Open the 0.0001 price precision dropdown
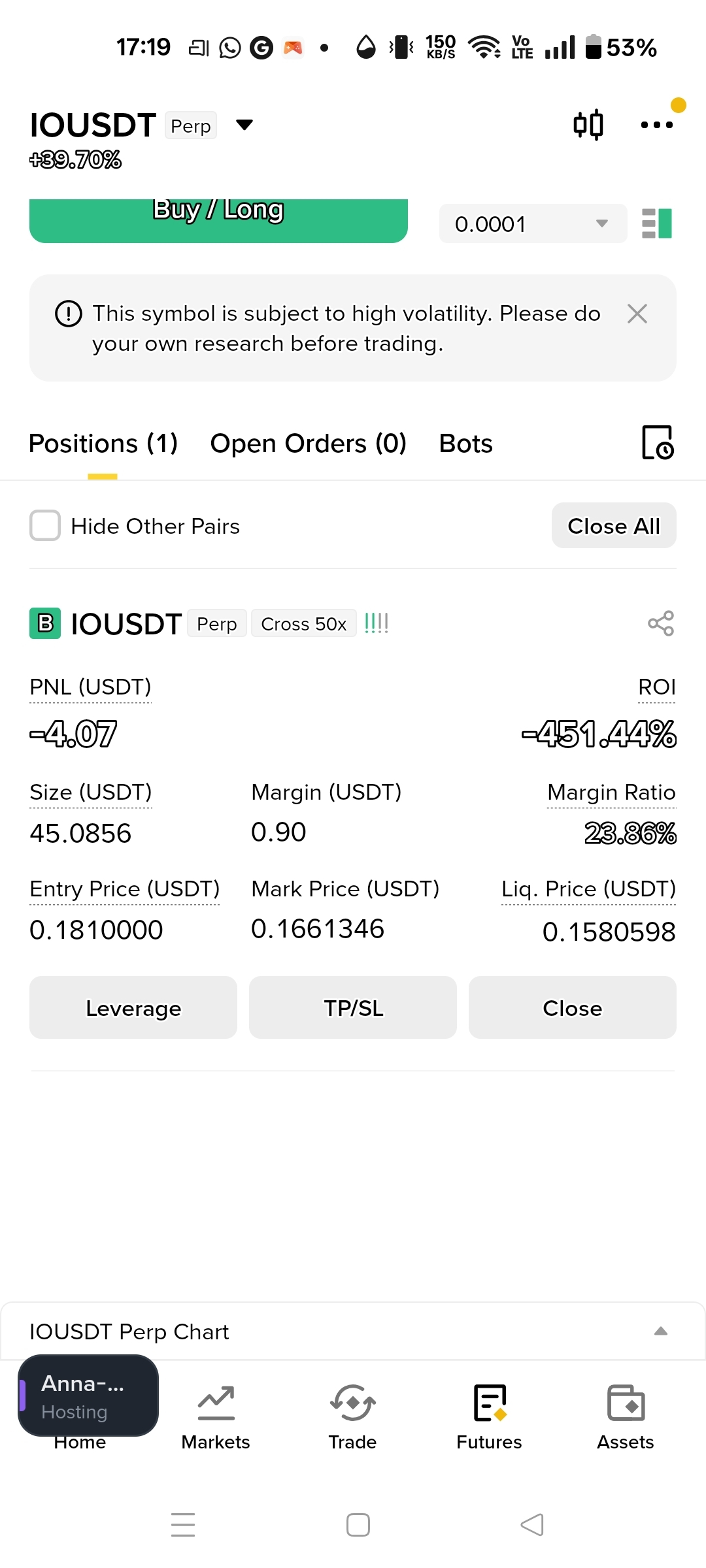706x1568 pixels. pos(533,224)
